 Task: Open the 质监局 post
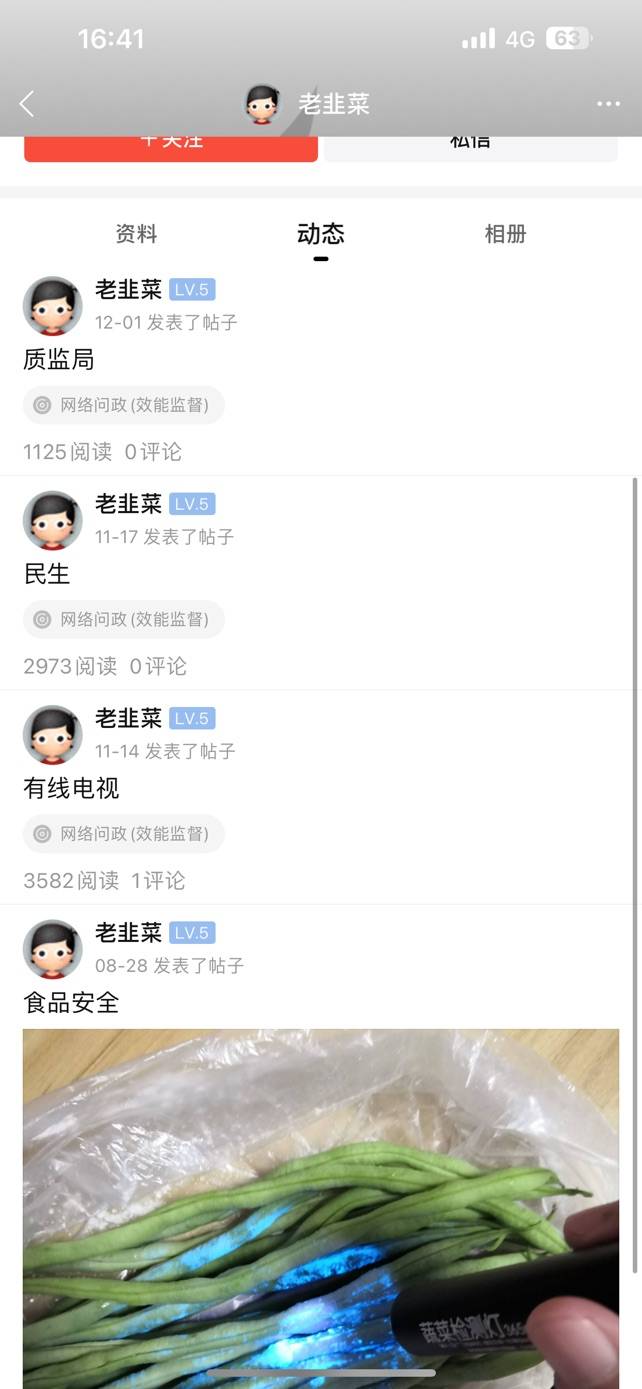tap(59, 359)
